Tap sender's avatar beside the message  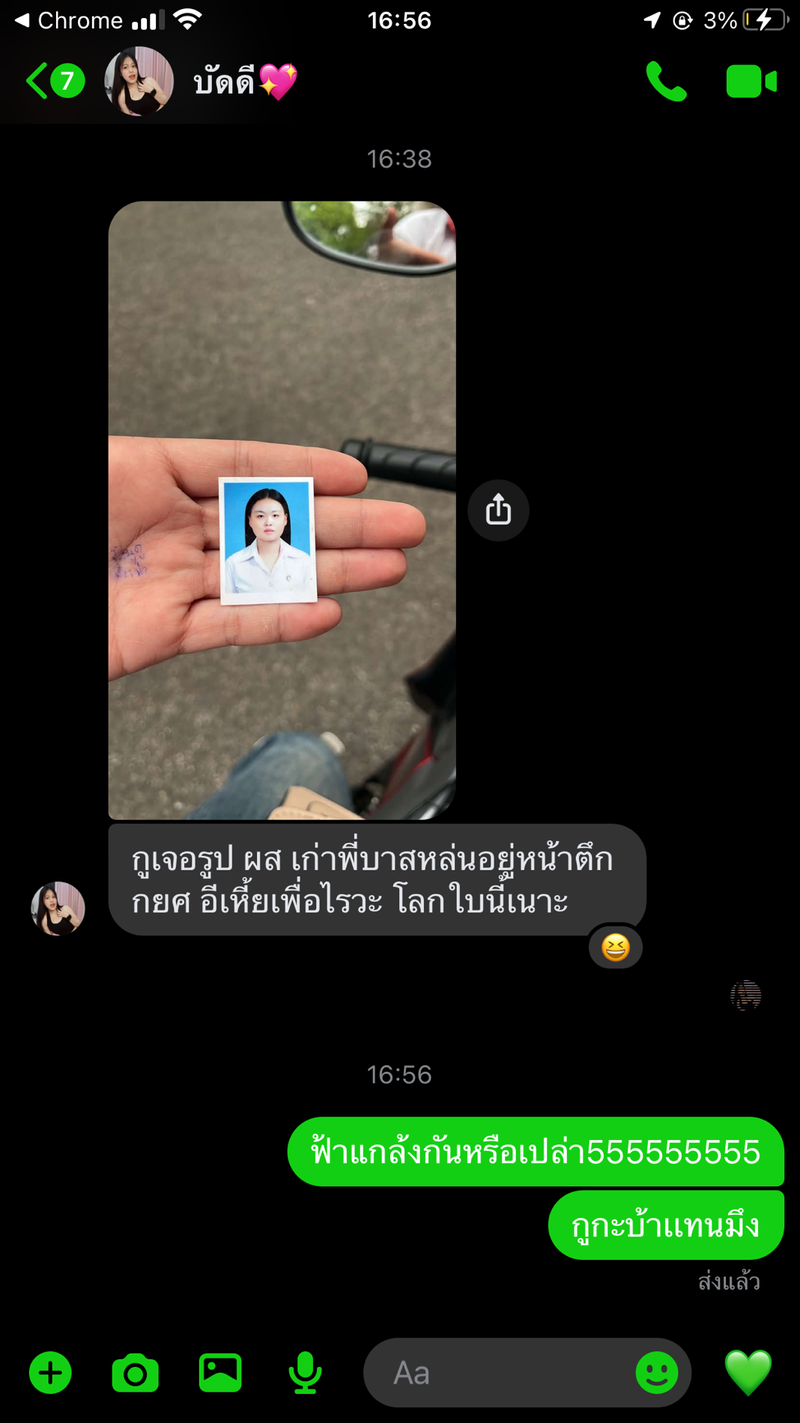[58, 908]
